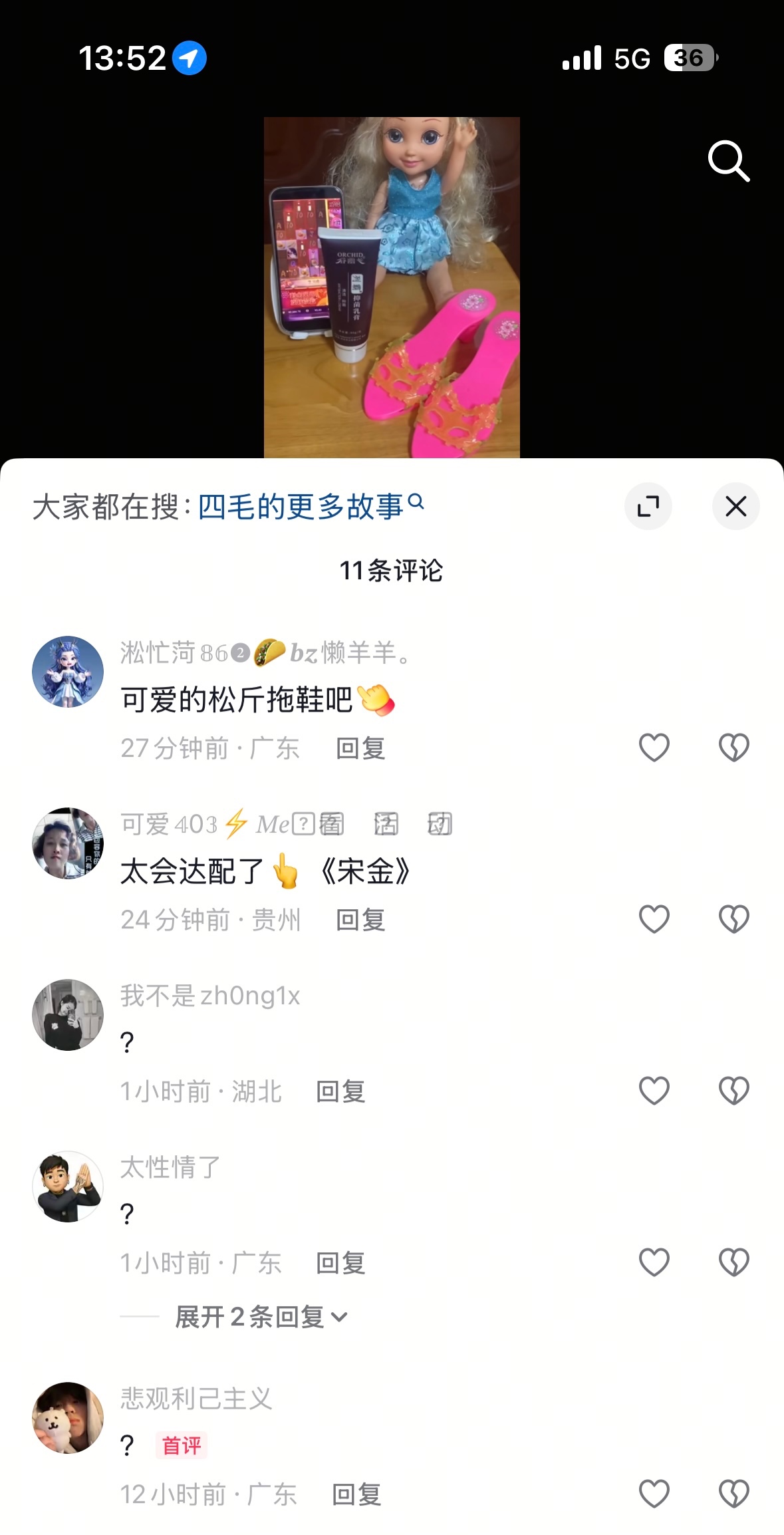784x1535 pixels.
Task: Expand comments panel to full screen
Action: 648,507
